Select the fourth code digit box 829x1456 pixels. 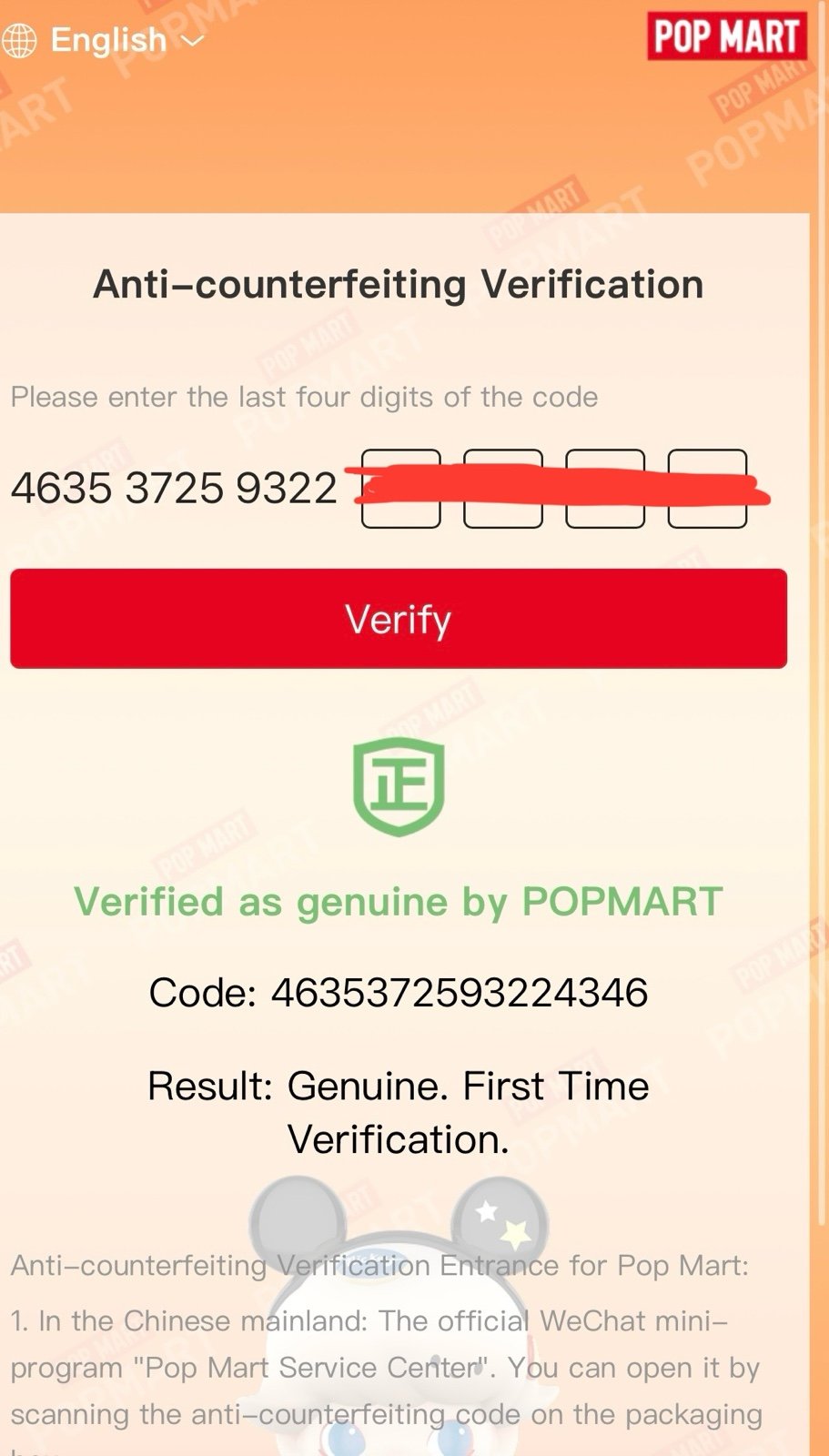click(707, 489)
